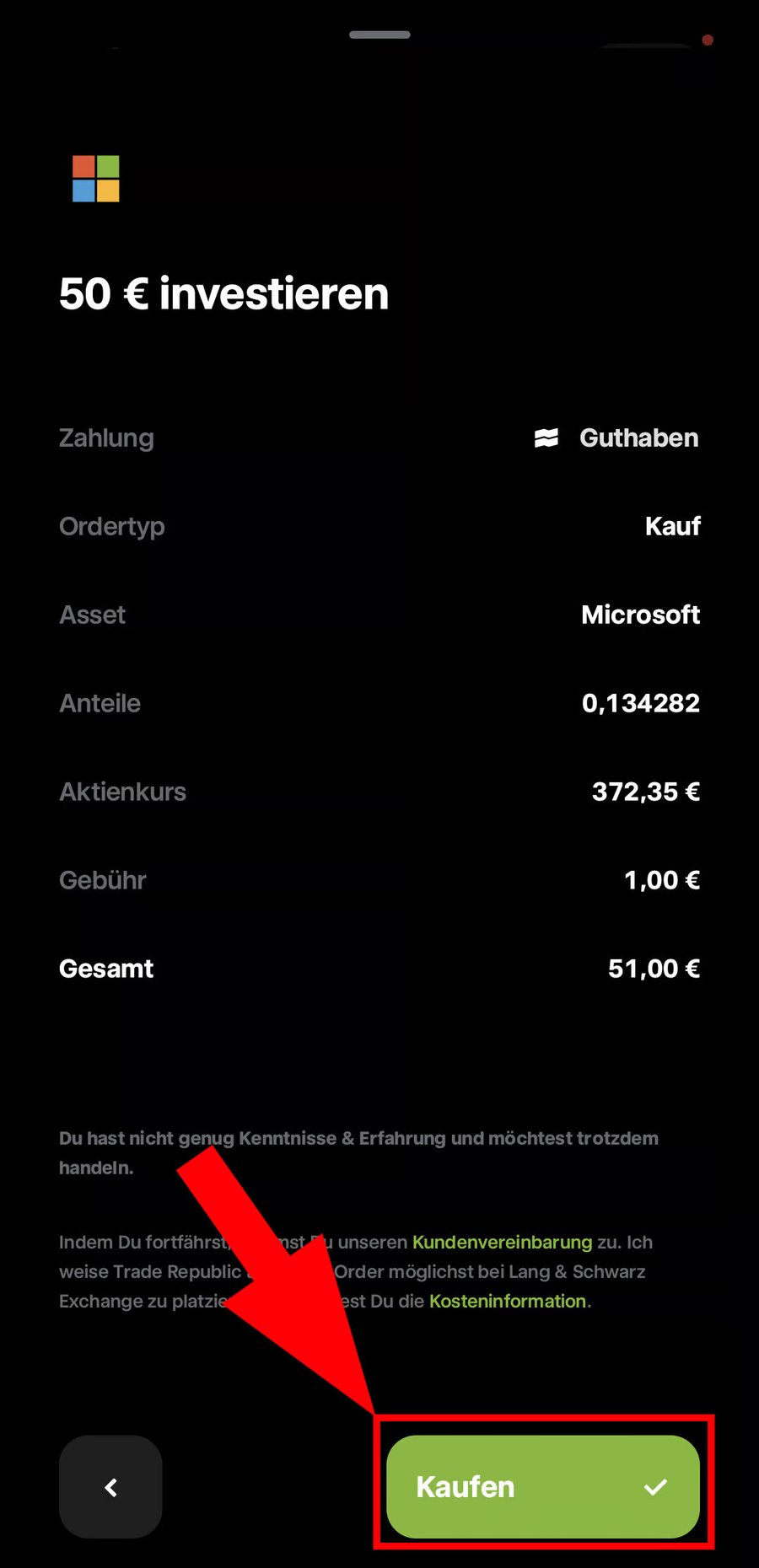This screenshot has width=759, height=1568.
Task: Tap the 50 € investieren heading
Action: (223, 293)
